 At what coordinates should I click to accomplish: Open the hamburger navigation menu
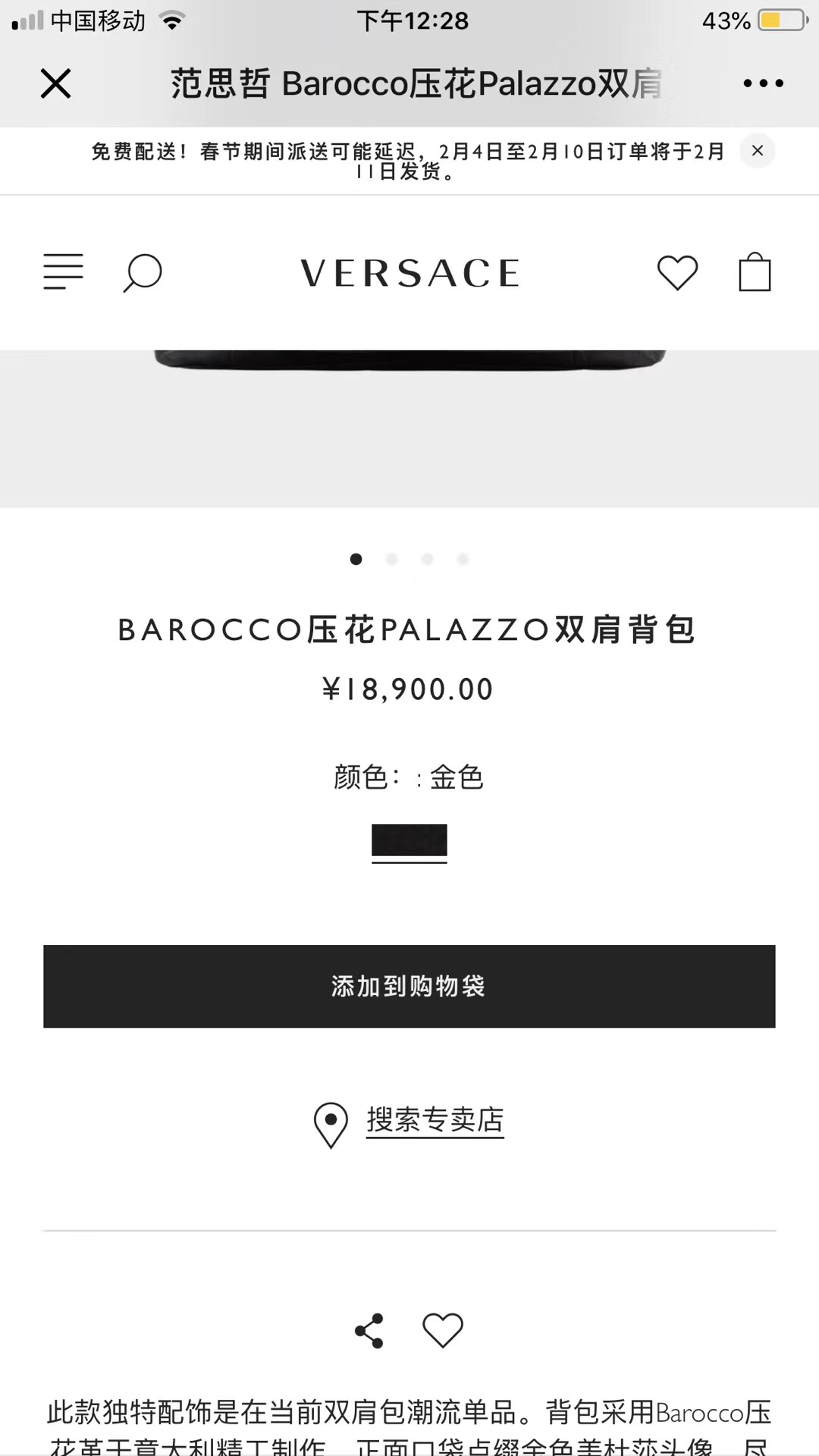[x=63, y=272]
